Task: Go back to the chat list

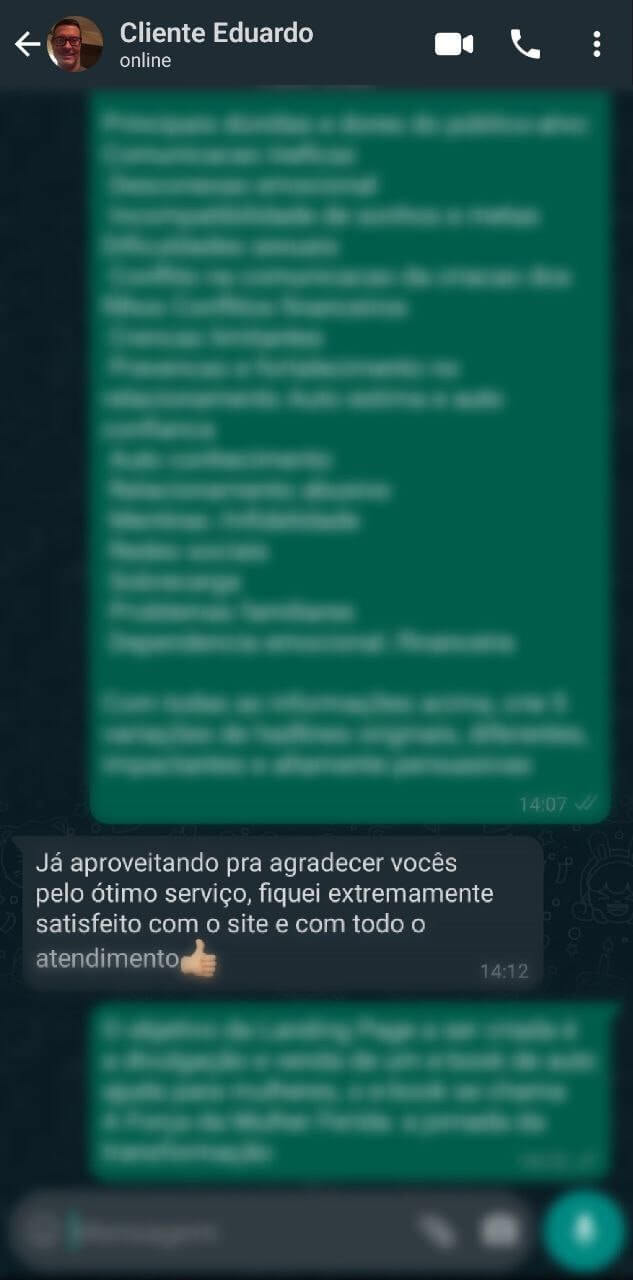Action: (x=26, y=44)
